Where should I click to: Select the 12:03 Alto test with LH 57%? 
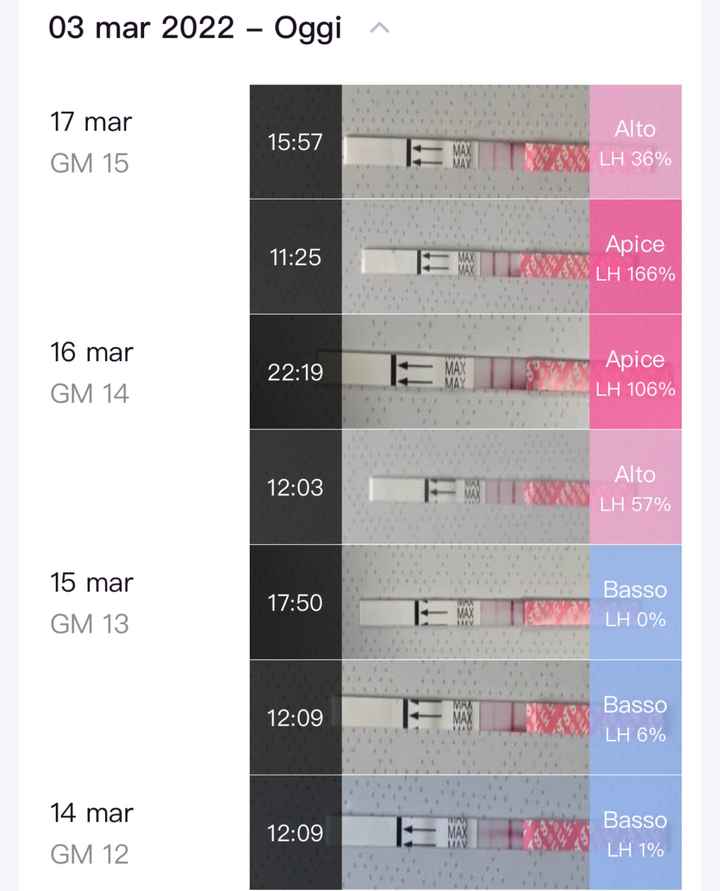(465, 487)
